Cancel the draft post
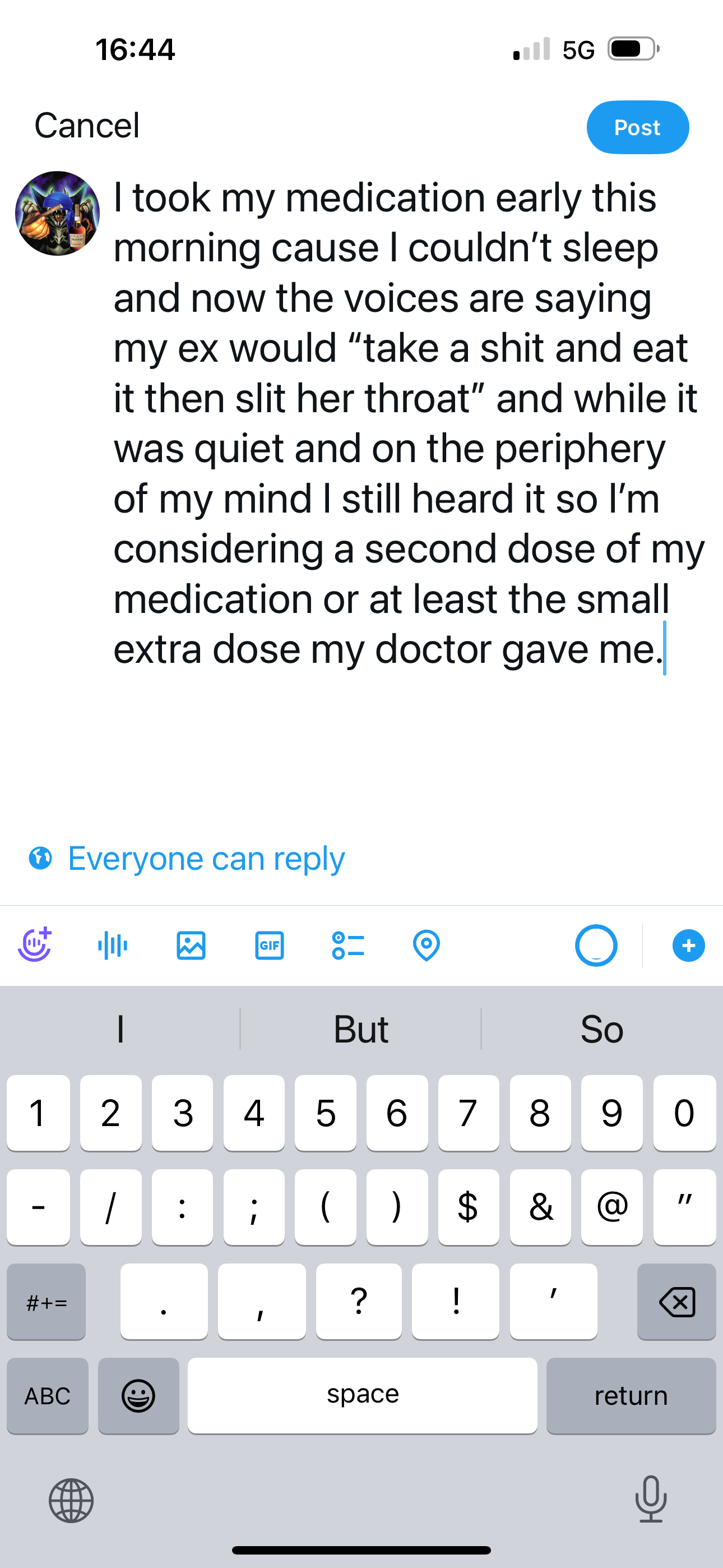 [87, 126]
